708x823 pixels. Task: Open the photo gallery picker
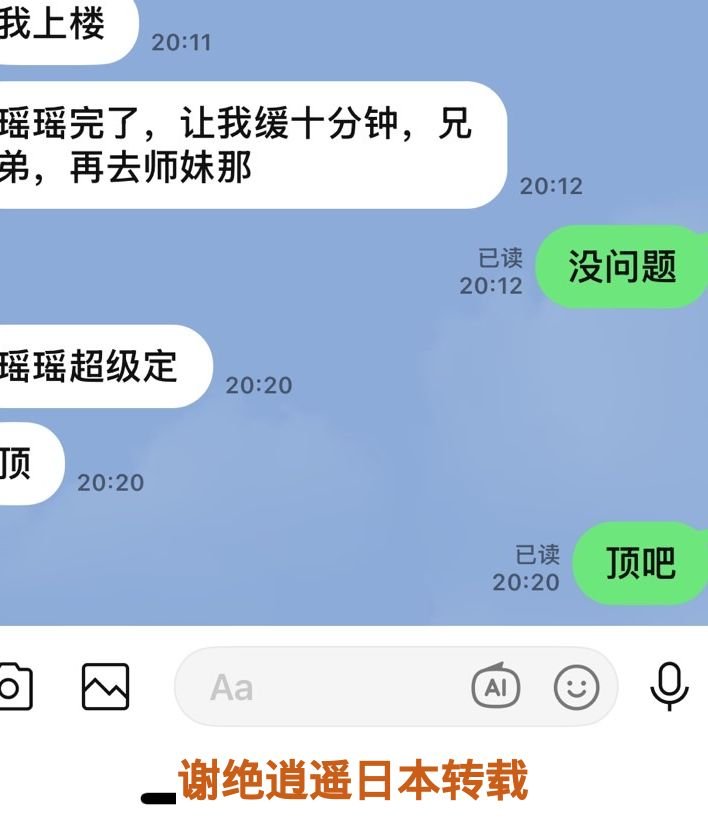[105, 687]
